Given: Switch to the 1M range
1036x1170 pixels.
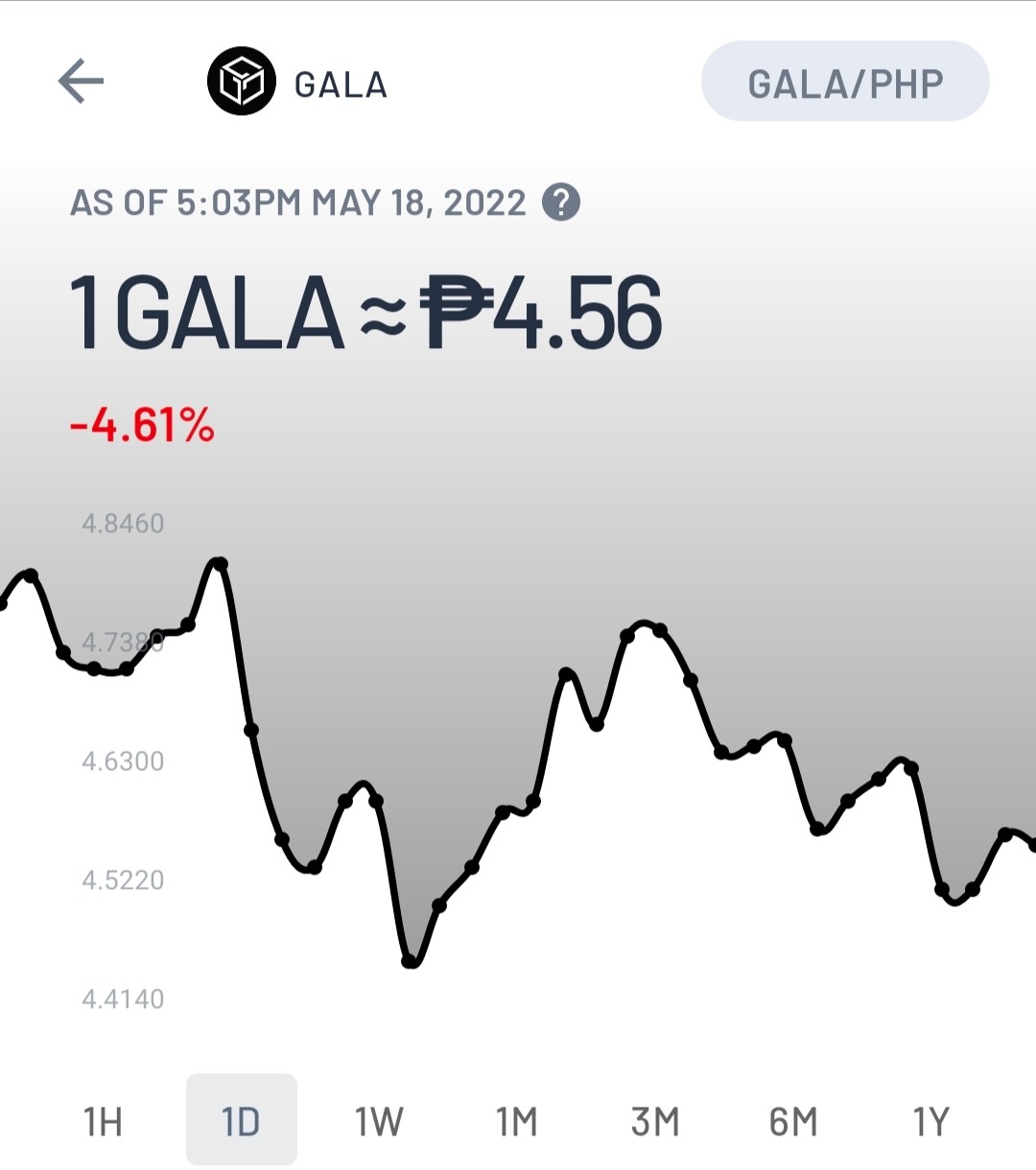Looking at the screenshot, I should (x=517, y=1120).
